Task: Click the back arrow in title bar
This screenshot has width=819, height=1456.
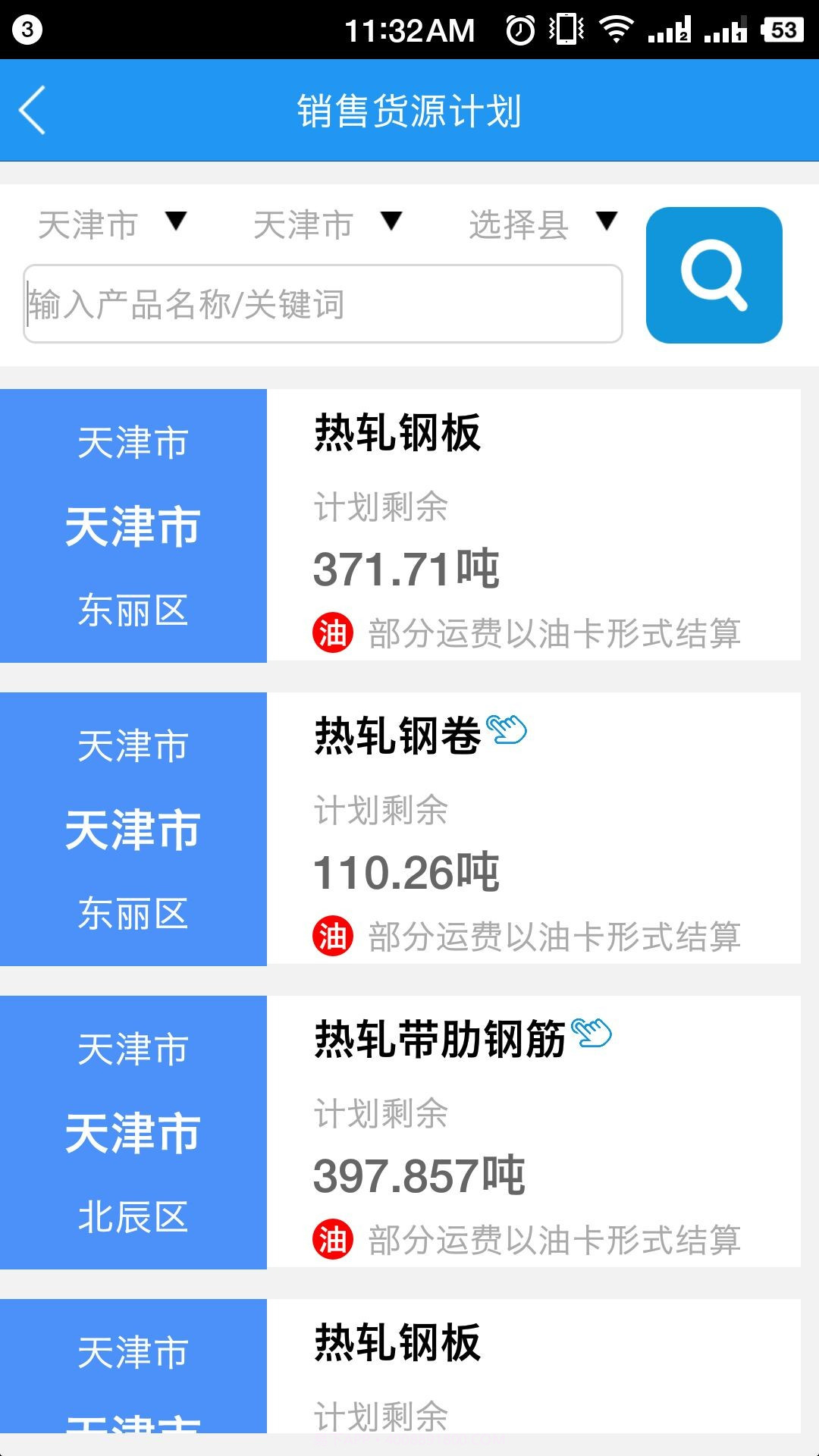Action: pyautogui.click(x=32, y=109)
